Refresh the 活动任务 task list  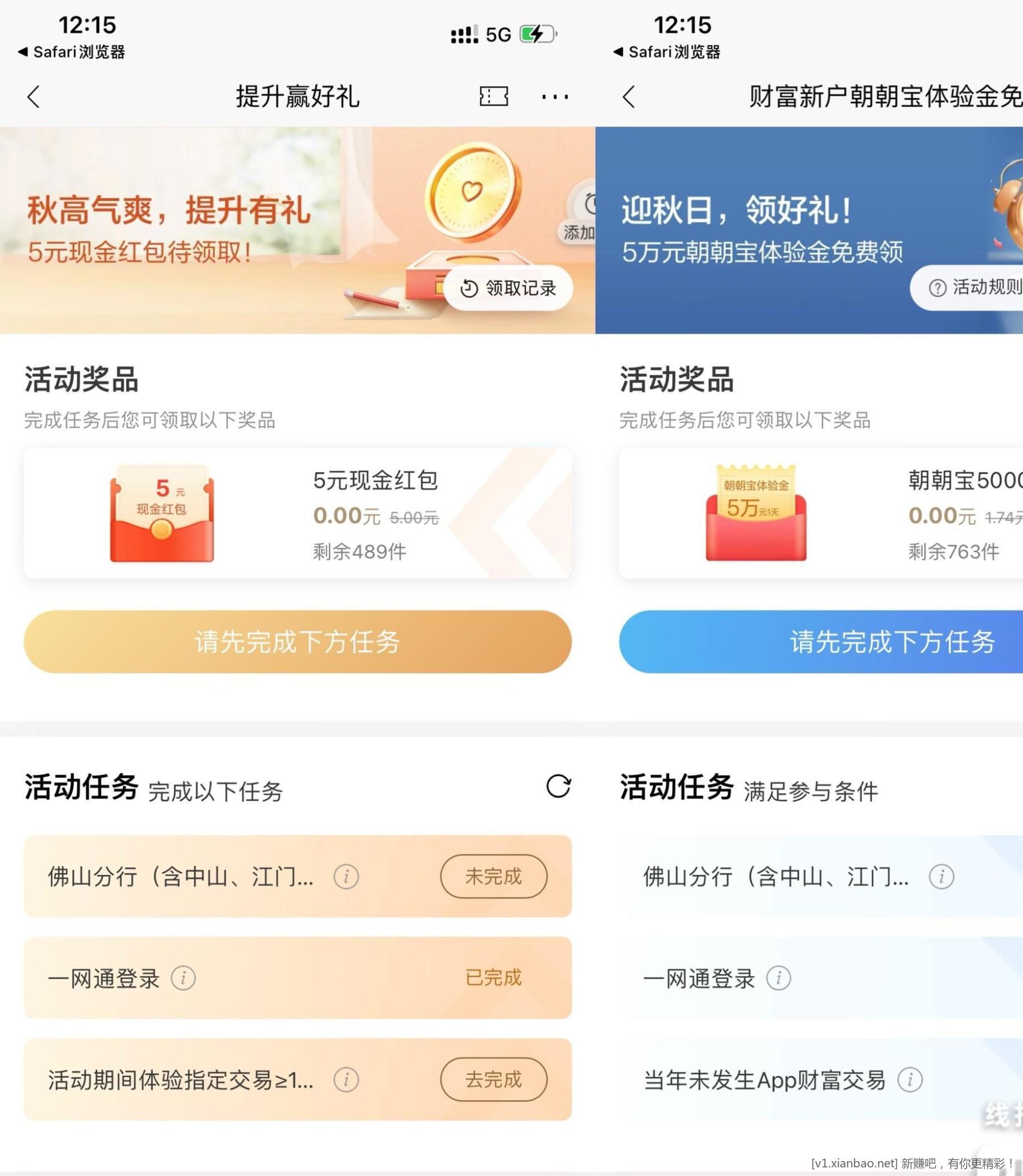coord(558,786)
